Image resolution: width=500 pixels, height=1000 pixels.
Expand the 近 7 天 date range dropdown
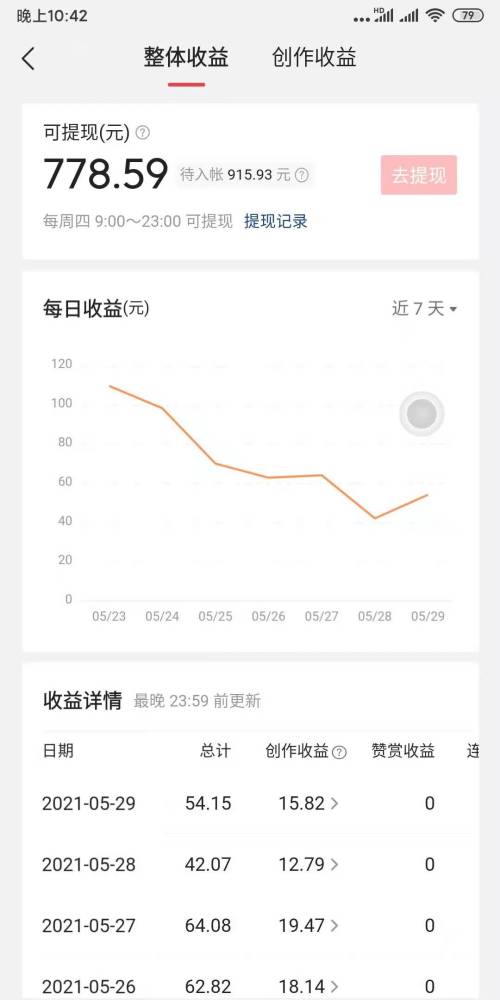(425, 309)
